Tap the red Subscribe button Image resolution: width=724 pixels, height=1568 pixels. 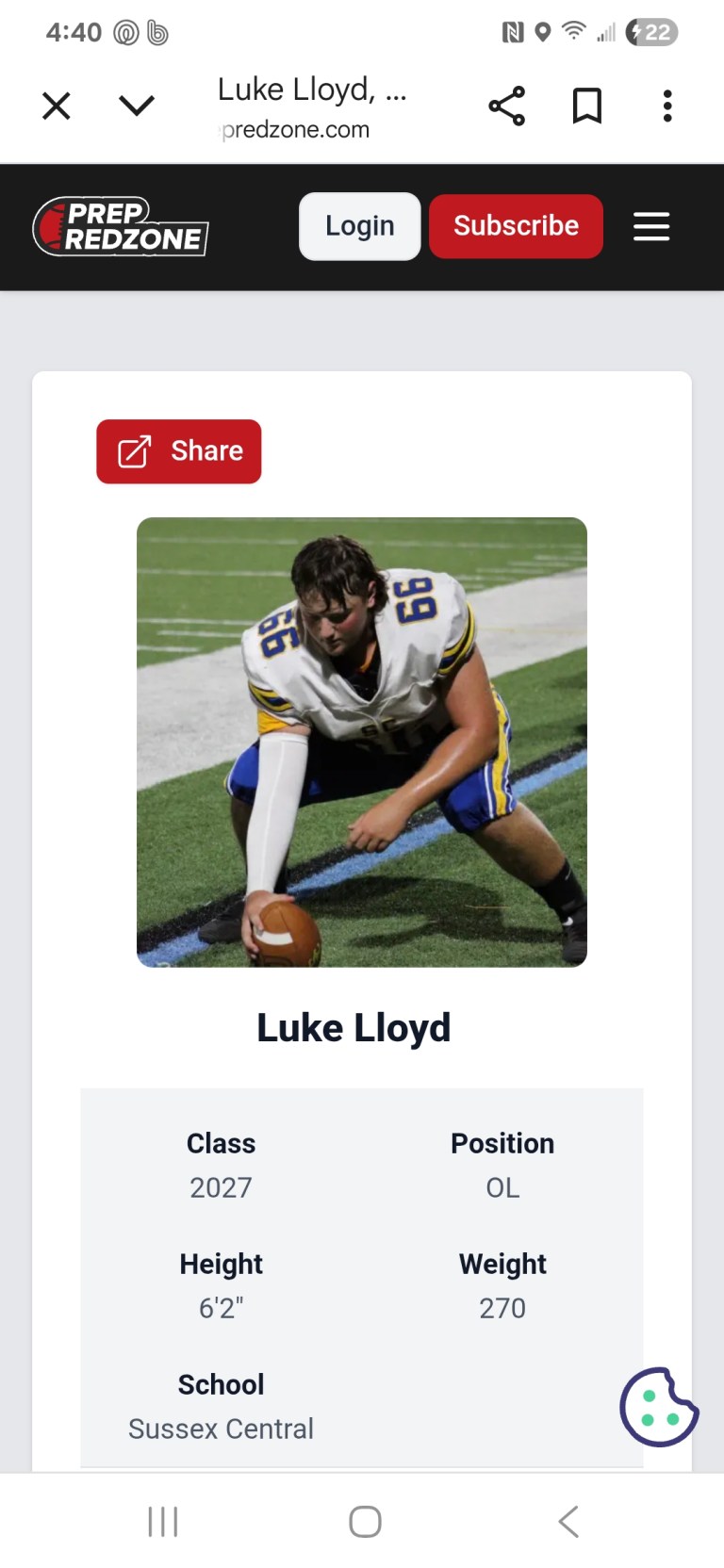tap(516, 226)
